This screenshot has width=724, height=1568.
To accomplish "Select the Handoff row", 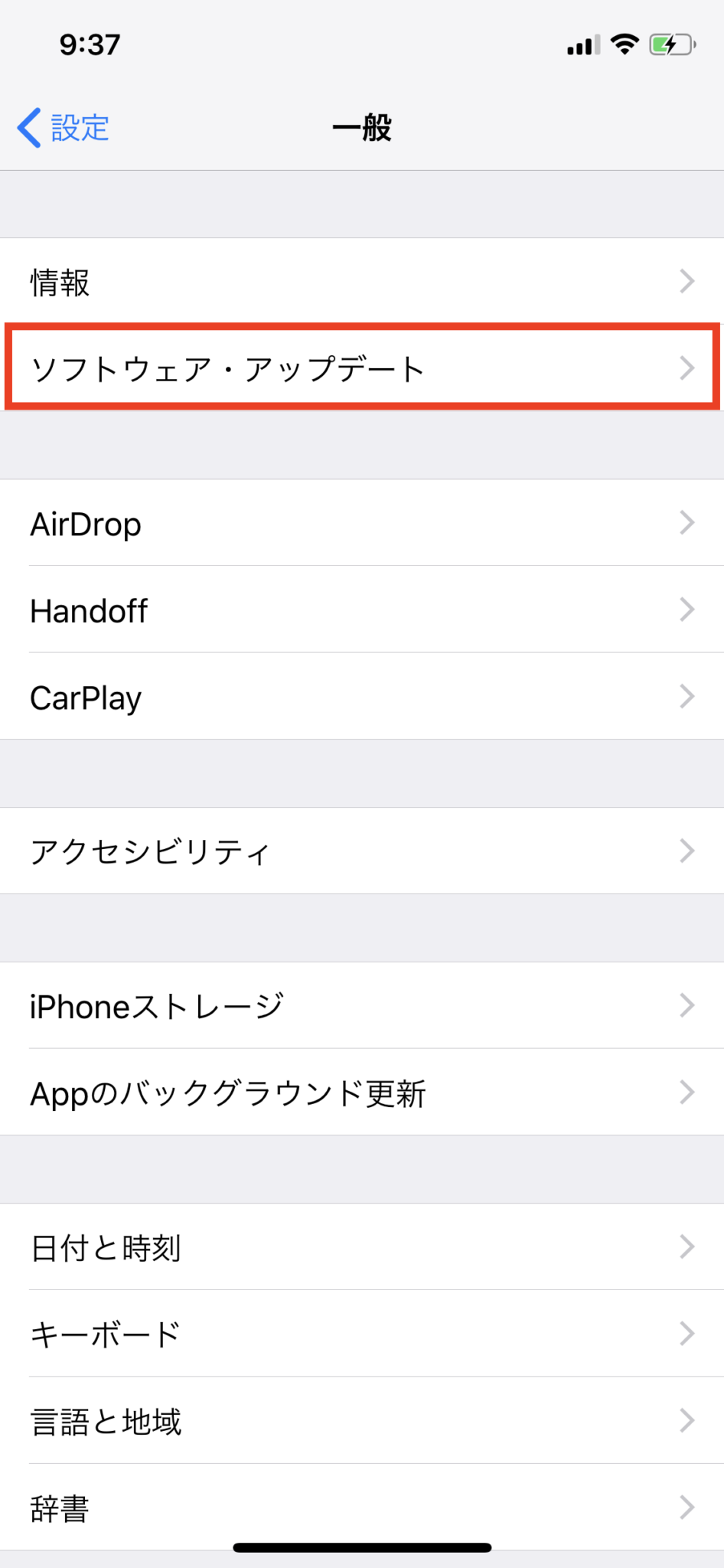I will click(x=361, y=610).
